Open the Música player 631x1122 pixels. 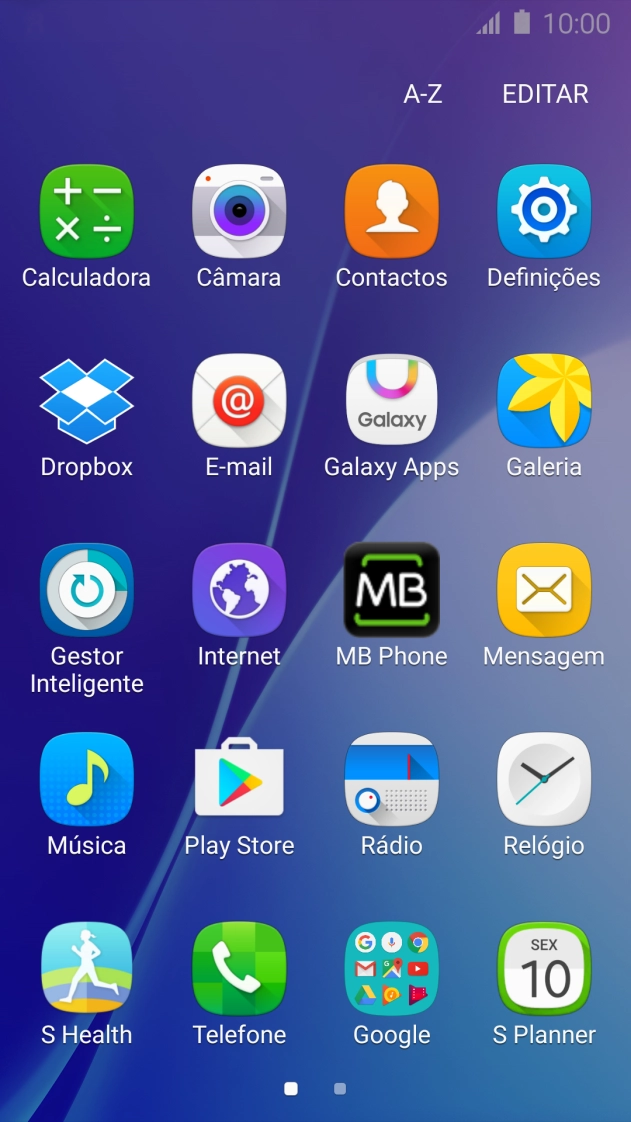[87, 779]
